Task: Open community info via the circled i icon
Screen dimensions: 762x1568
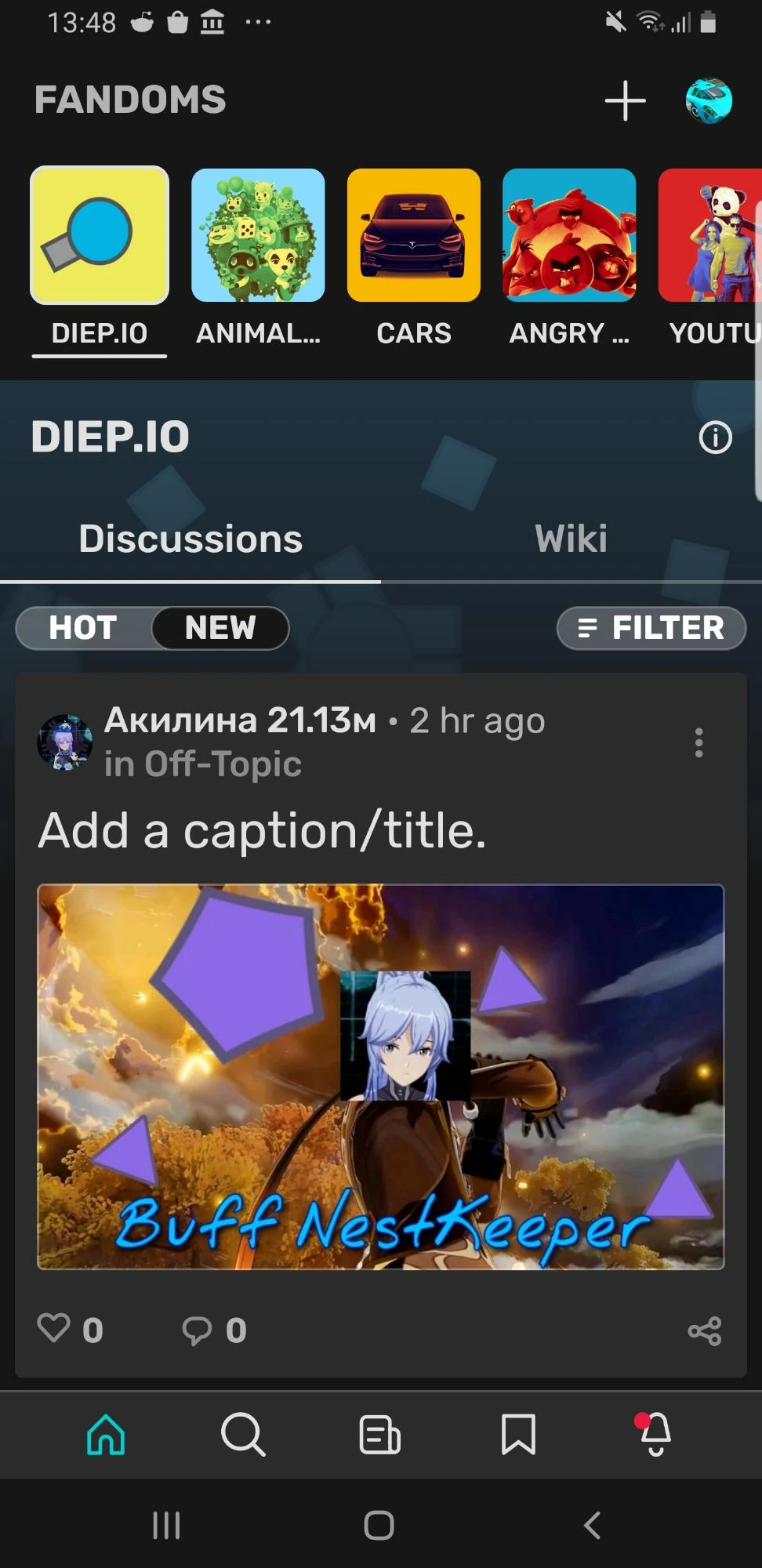Action: [714, 437]
